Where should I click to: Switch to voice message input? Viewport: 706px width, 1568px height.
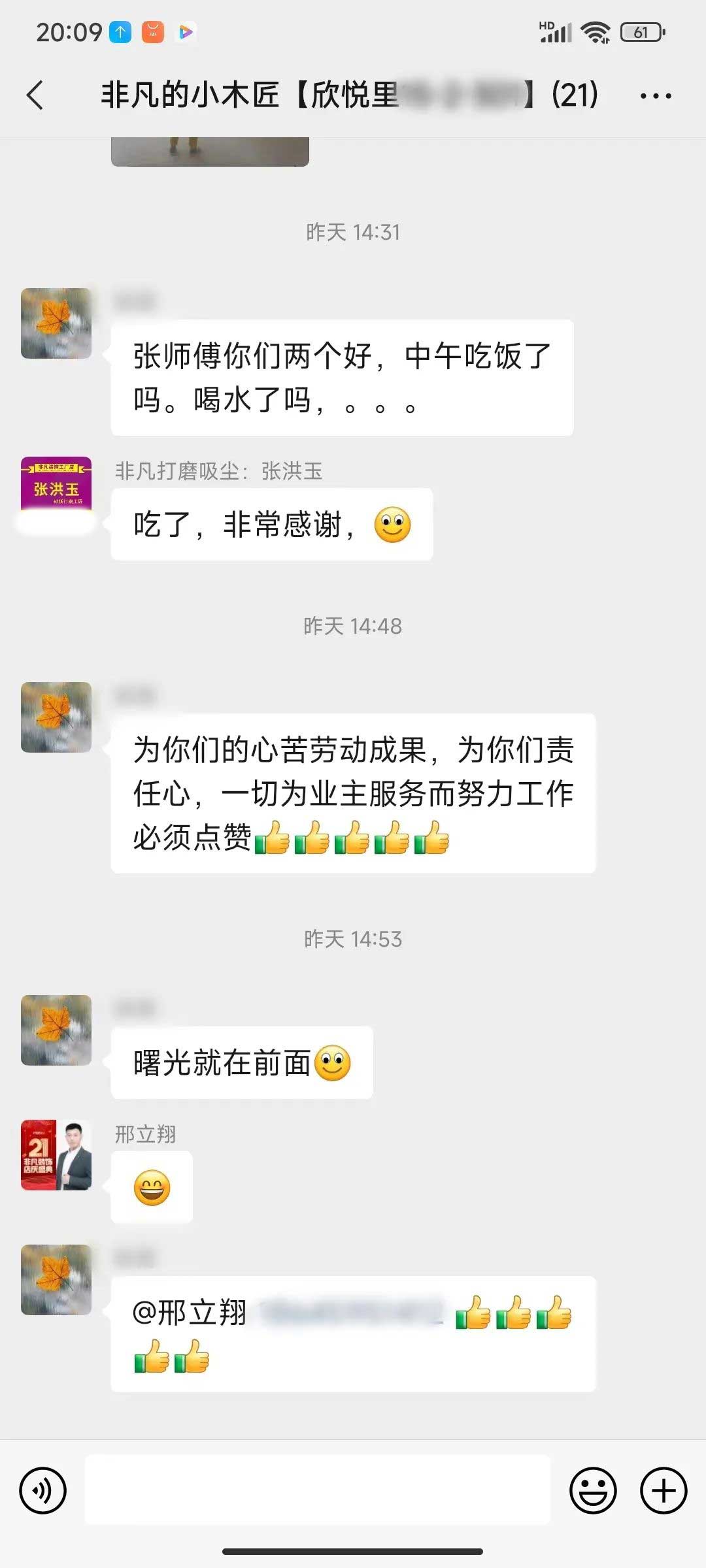click(43, 1490)
